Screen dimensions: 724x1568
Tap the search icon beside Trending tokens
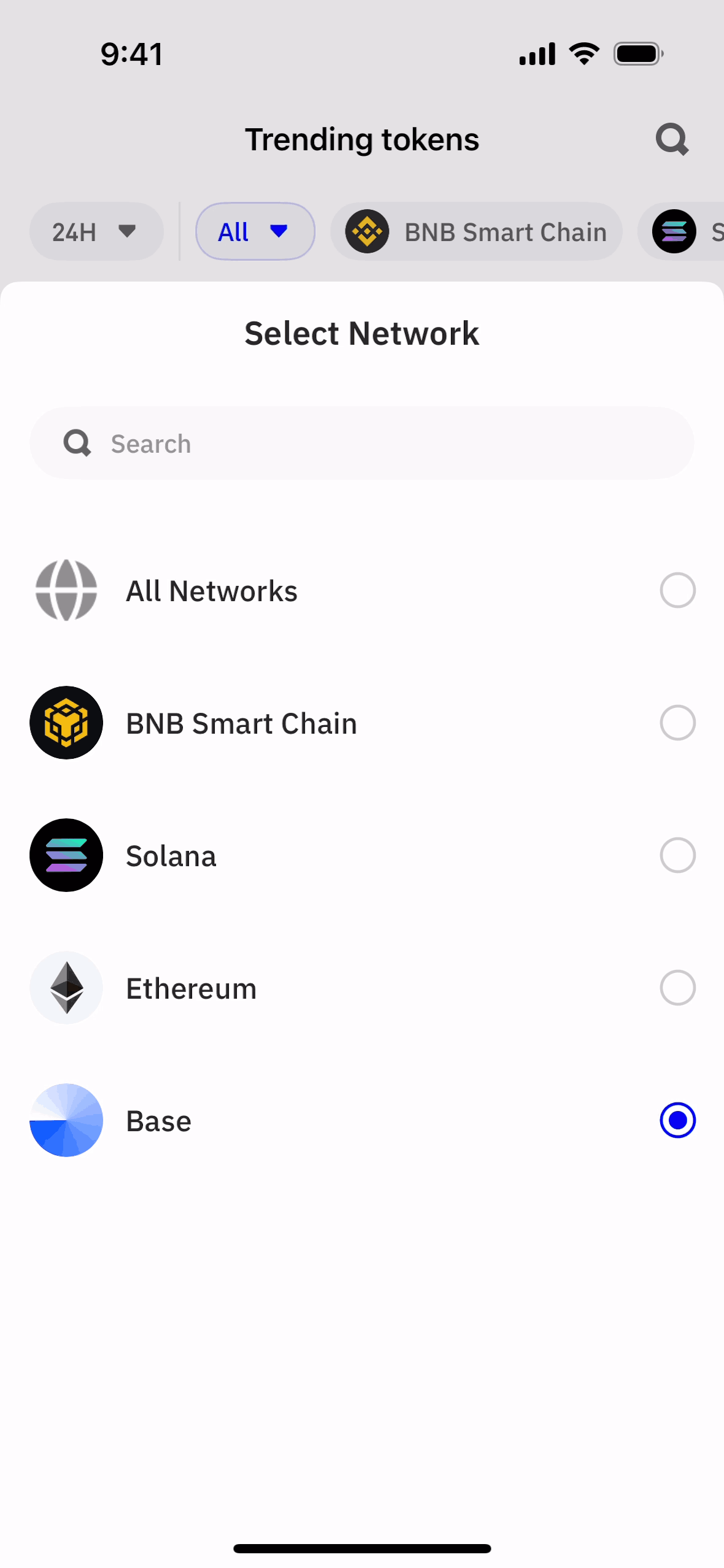tap(672, 140)
